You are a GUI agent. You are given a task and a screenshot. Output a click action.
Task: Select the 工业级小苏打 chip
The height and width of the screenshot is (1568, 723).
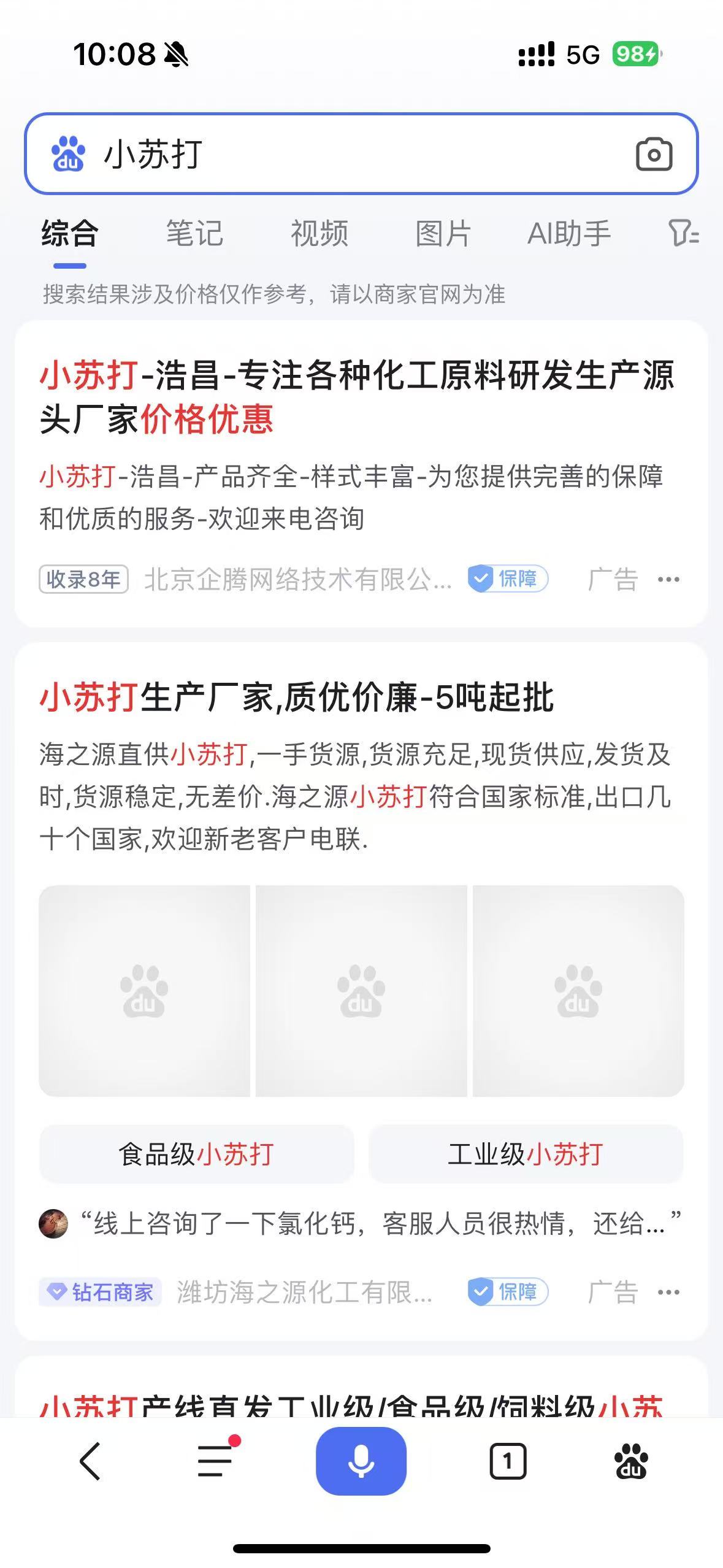coord(526,1154)
